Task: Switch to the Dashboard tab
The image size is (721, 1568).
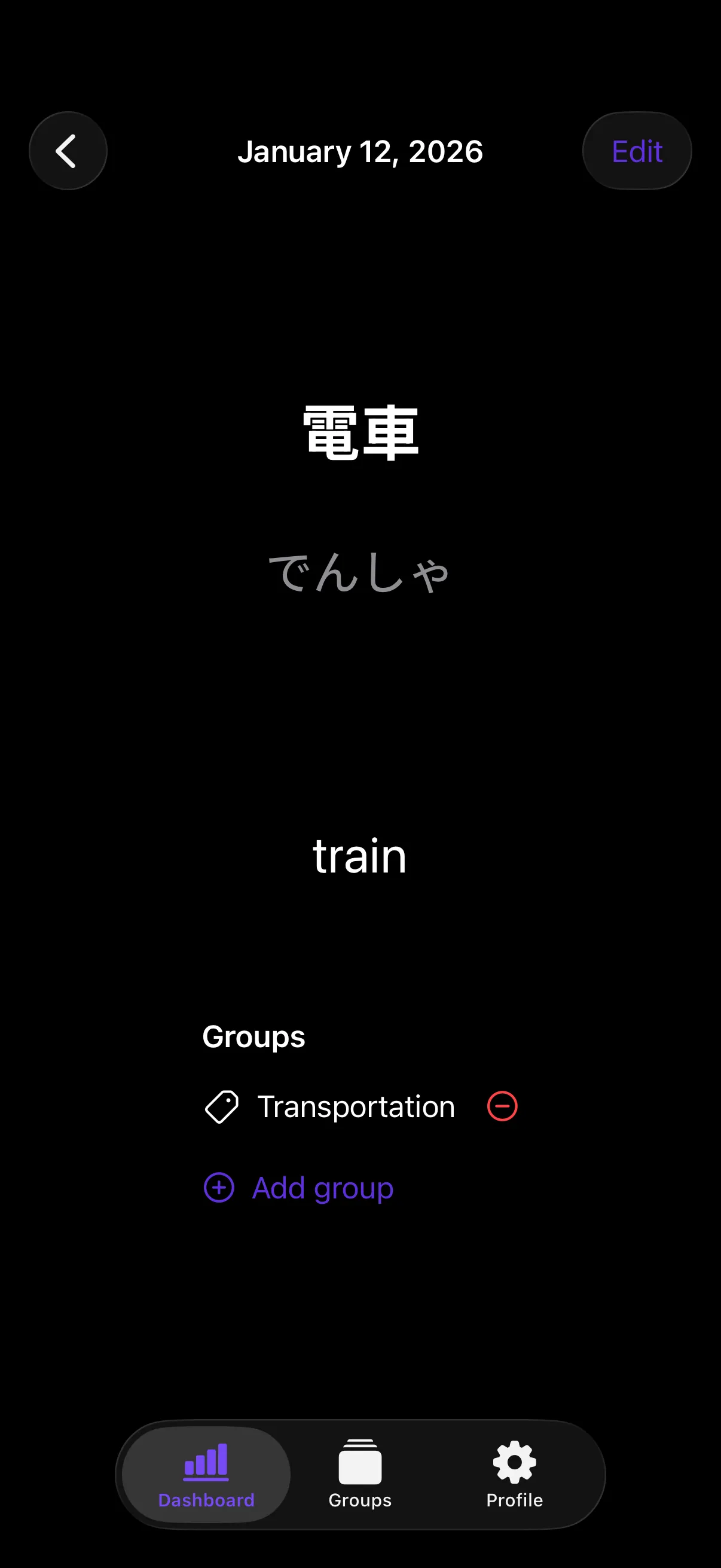Action: click(x=206, y=1474)
